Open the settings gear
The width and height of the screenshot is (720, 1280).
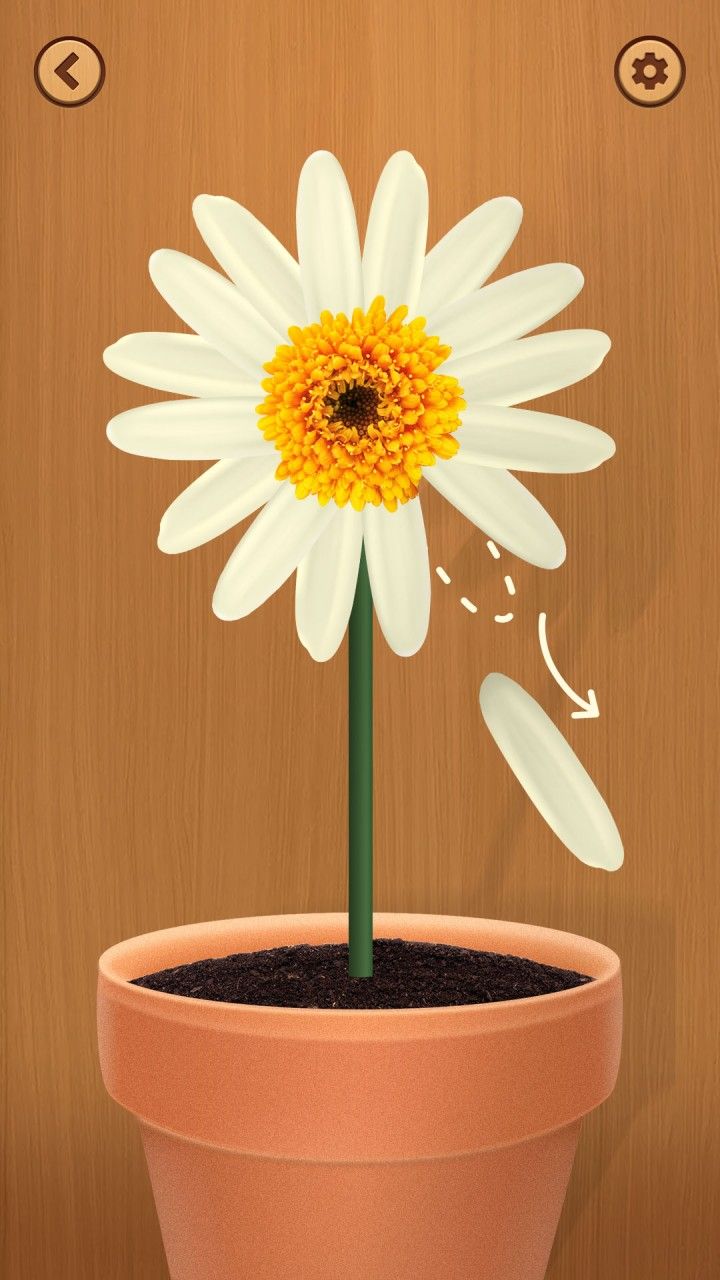649,71
